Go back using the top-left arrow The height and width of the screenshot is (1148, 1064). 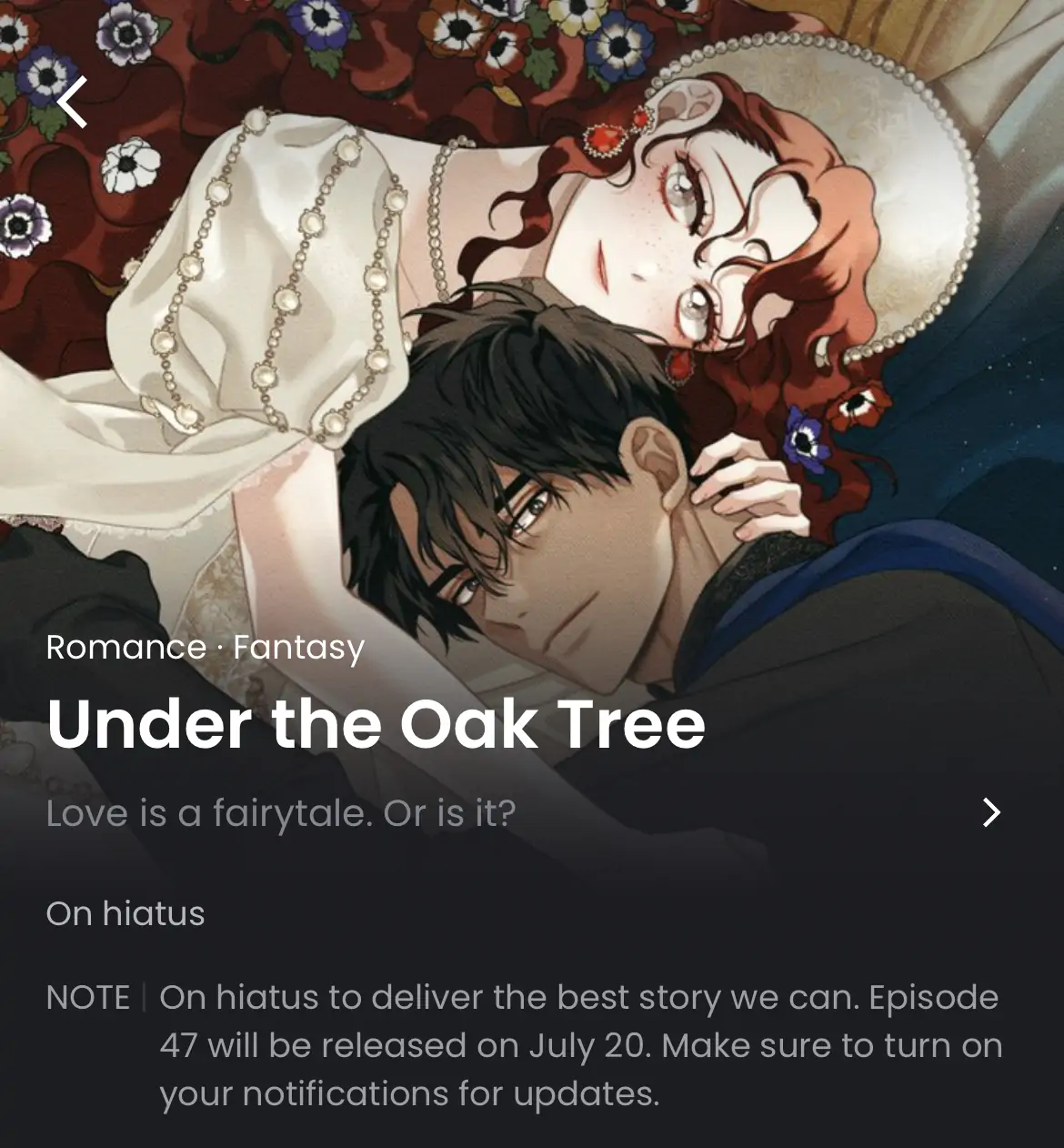pyautogui.click(x=72, y=101)
